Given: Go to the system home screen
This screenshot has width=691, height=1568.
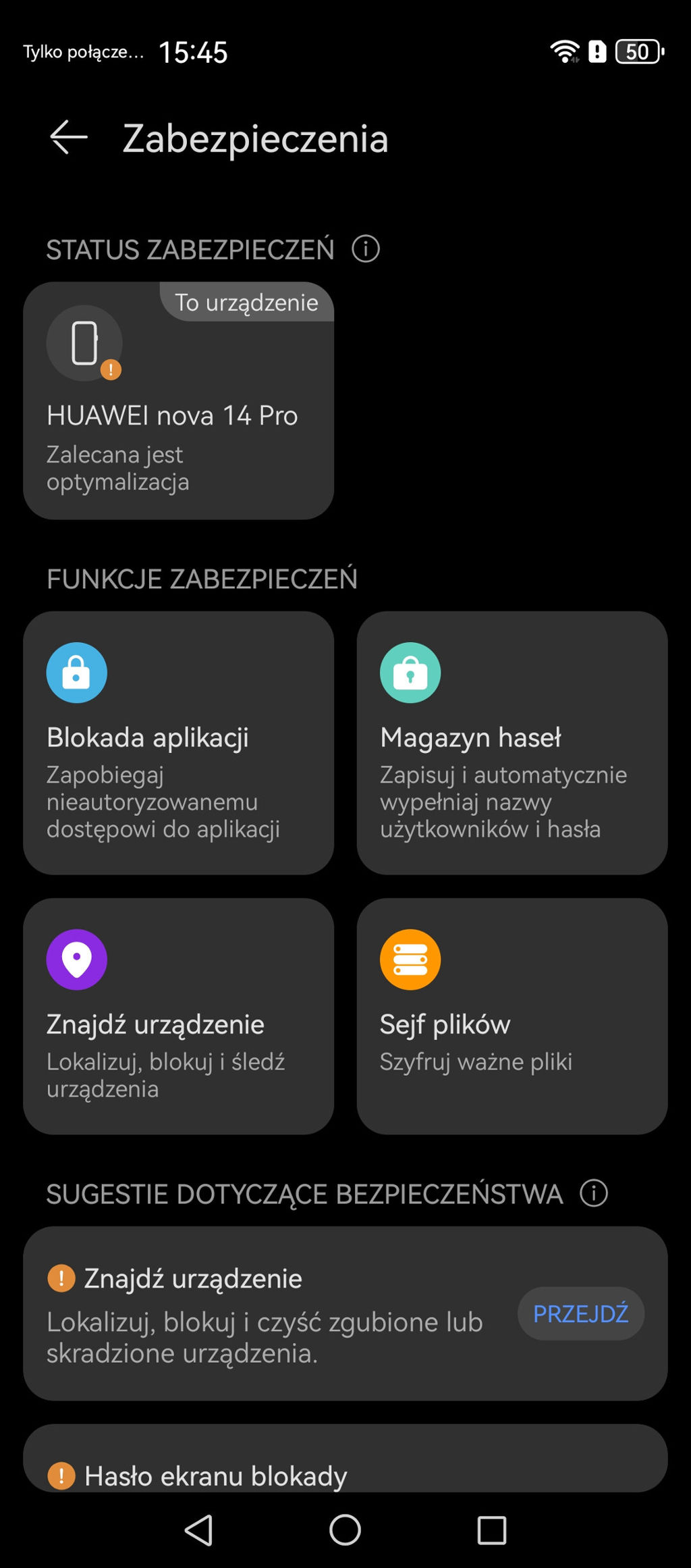Looking at the screenshot, I should pyautogui.click(x=345, y=1530).
